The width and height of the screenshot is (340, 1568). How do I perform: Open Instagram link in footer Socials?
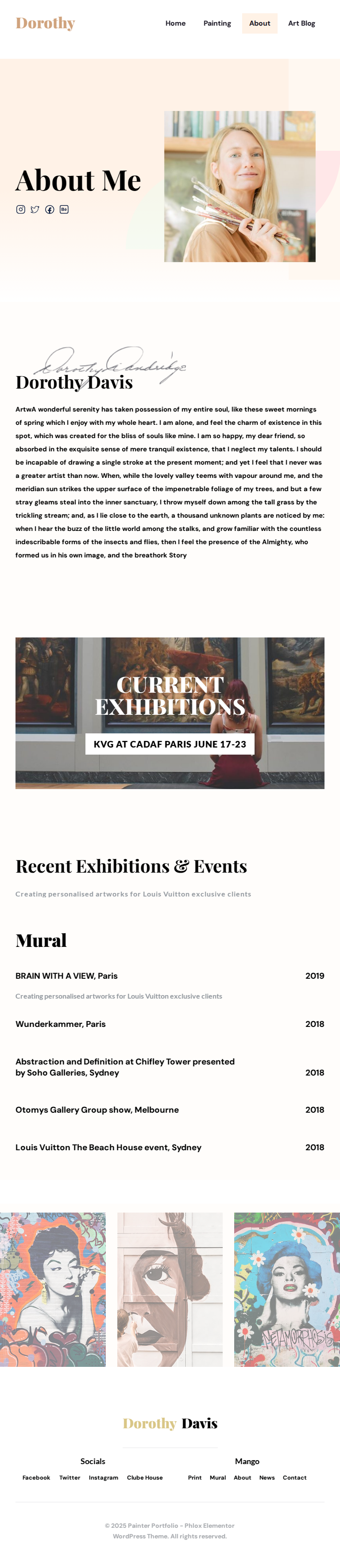pyautogui.click(x=104, y=1477)
